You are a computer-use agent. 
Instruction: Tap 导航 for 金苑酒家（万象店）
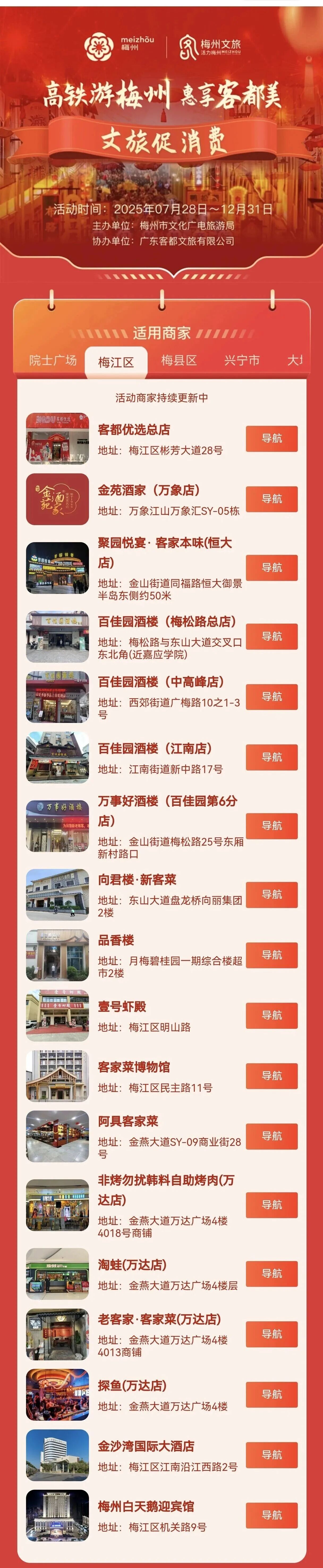(271, 499)
